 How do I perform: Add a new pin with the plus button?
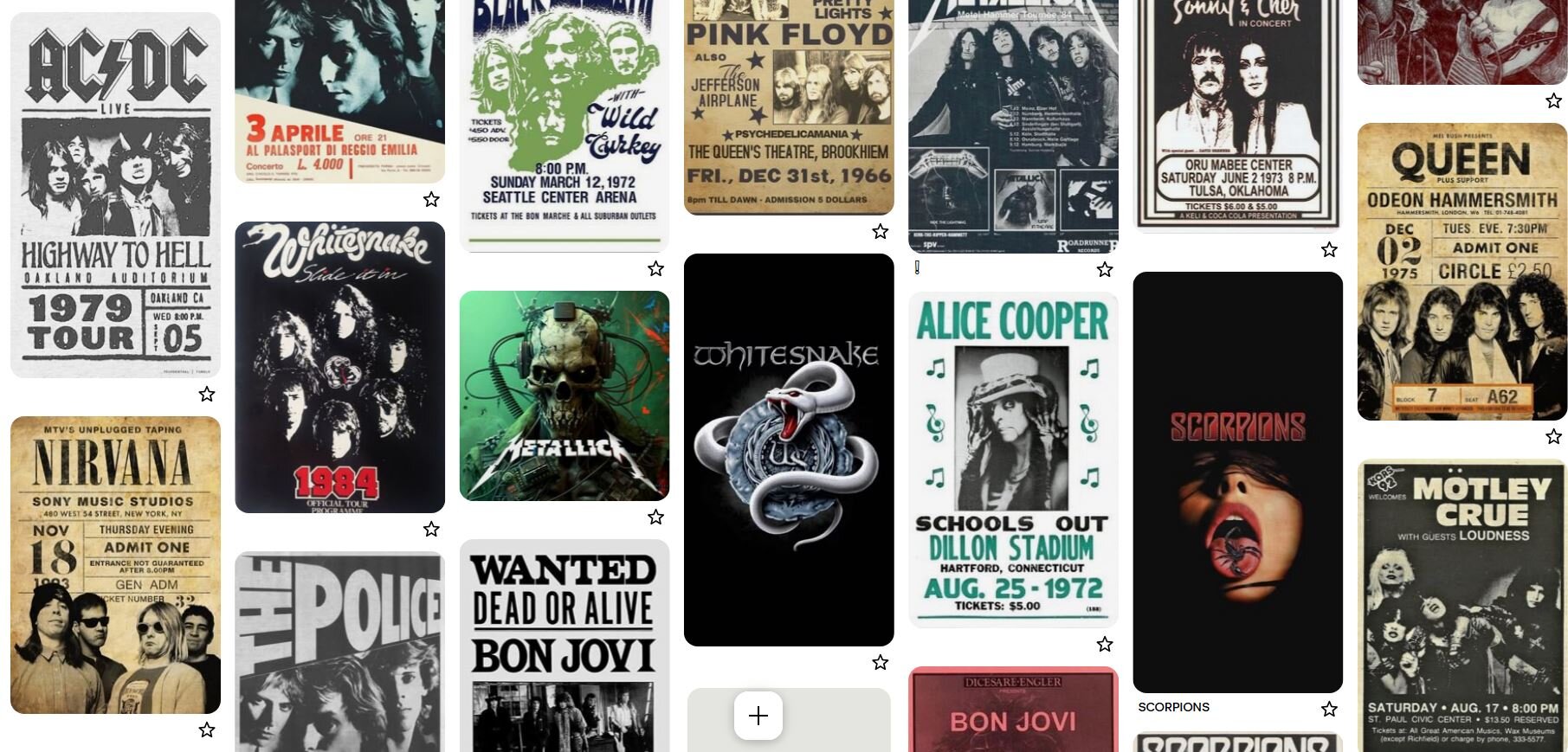tap(758, 716)
